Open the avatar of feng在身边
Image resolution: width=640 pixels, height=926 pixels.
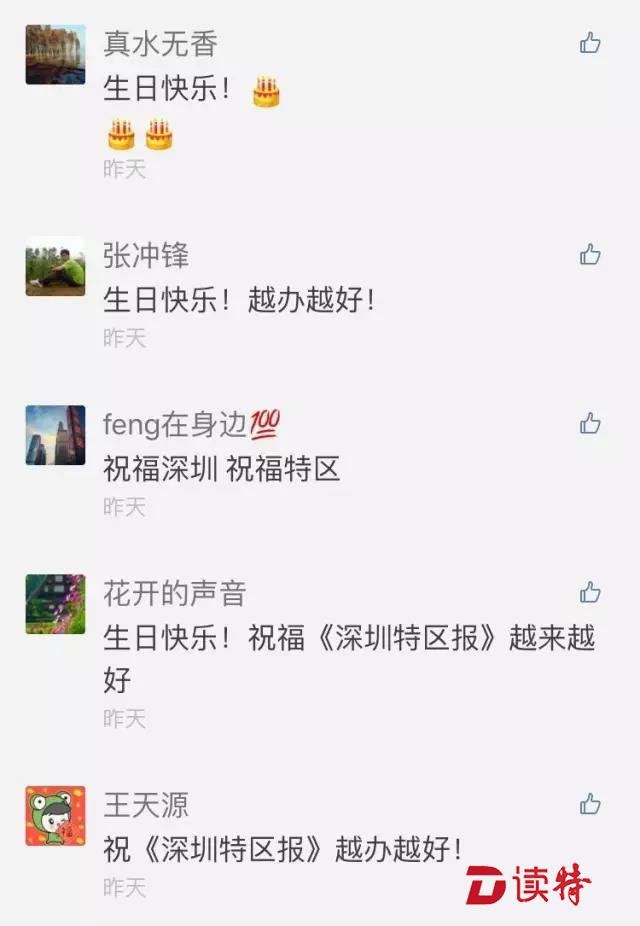[55, 435]
